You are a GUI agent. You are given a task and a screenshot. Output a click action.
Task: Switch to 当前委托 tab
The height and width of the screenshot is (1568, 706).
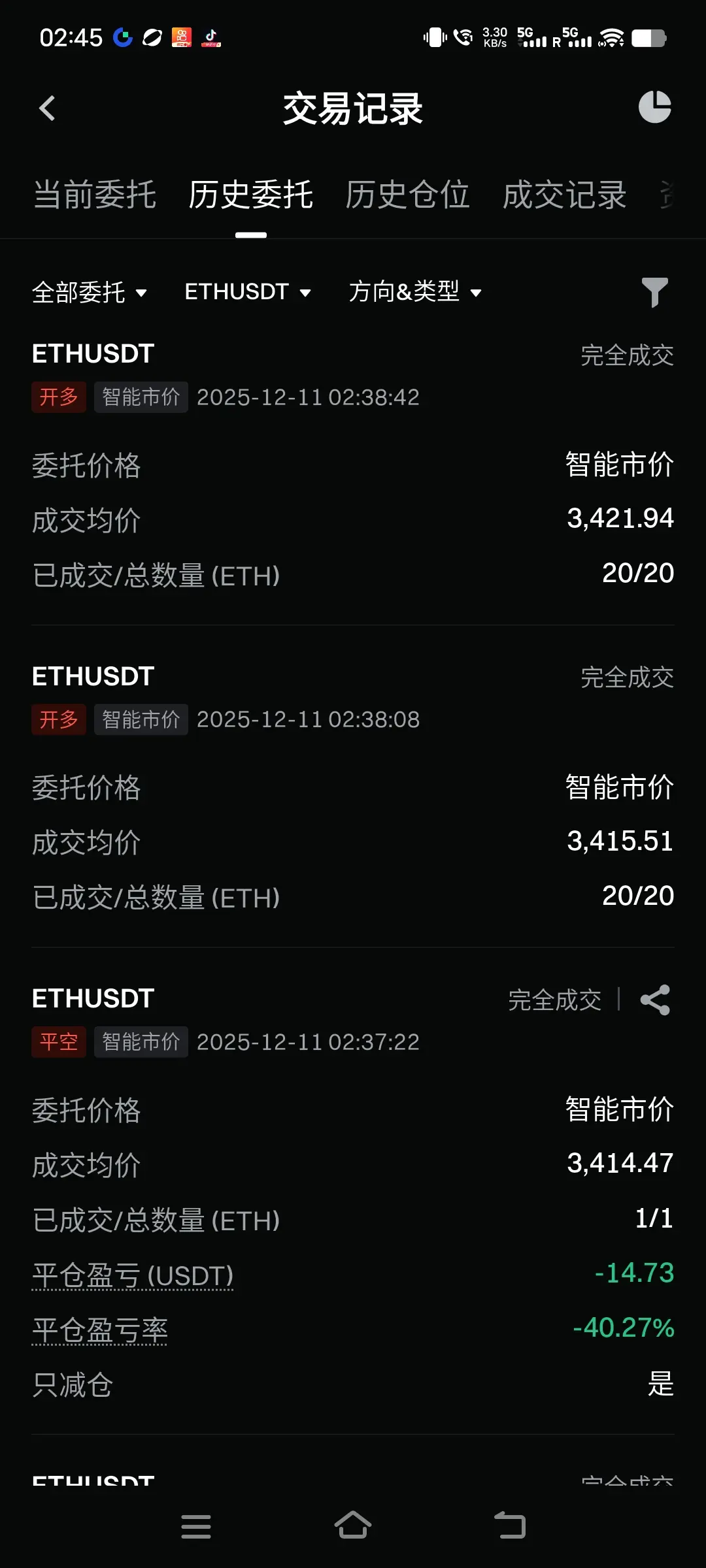click(x=95, y=195)
